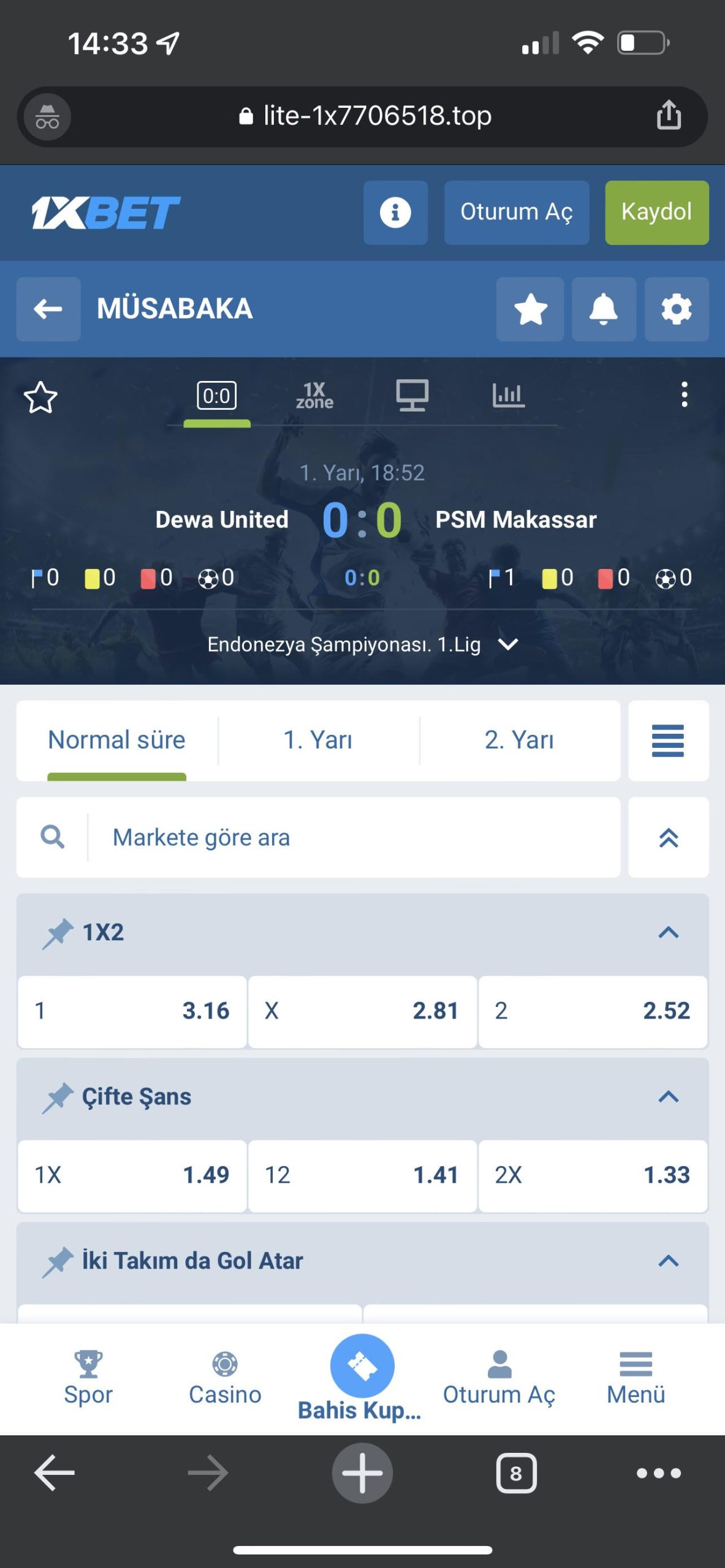Select the draw X odds 2.81
725x1568 pixels.
pyautogui.click(x=362, y=1011)
